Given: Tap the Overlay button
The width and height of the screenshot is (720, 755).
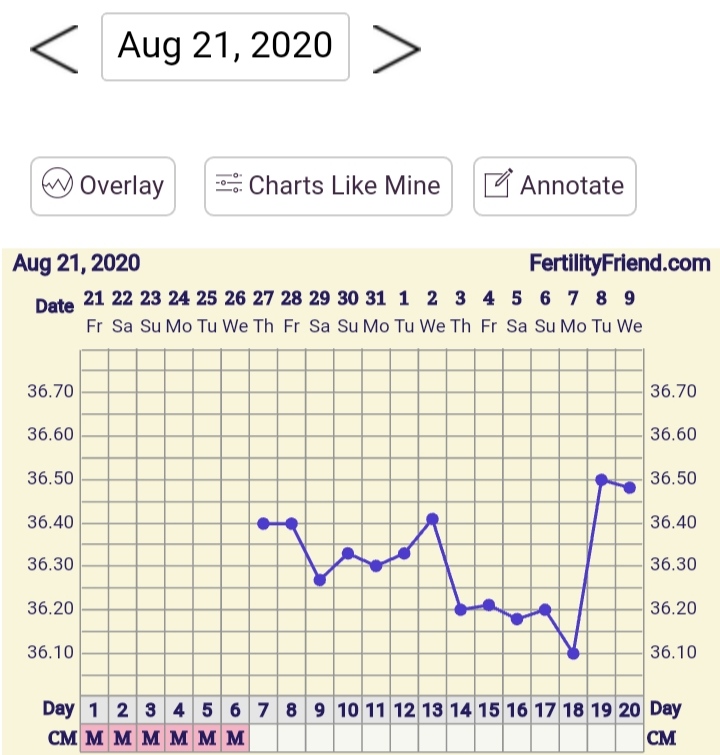Looking at the screenshot, I should pos(103,186).
